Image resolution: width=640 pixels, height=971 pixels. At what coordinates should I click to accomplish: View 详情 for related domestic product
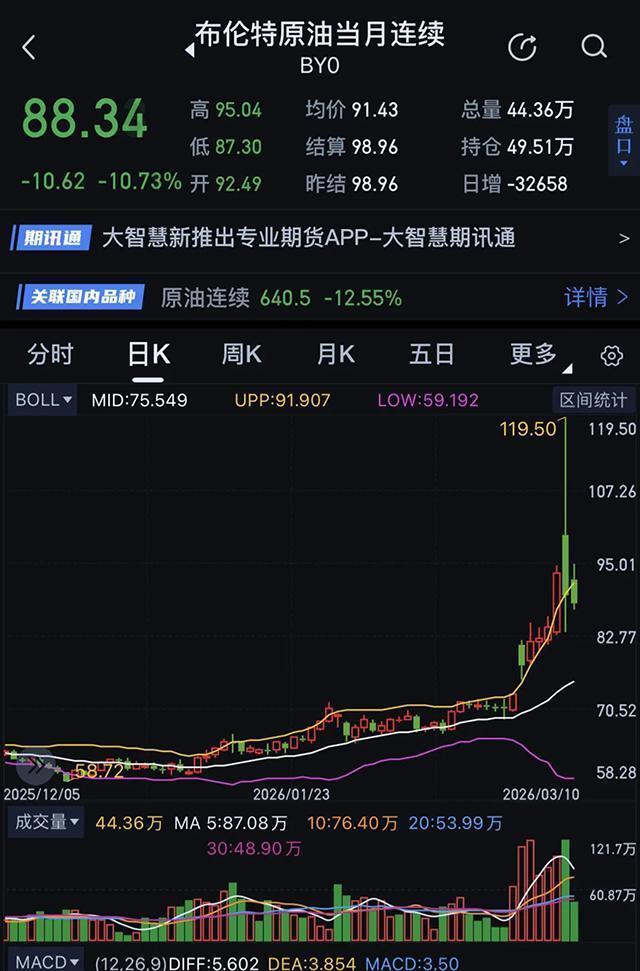click(596, 297)
